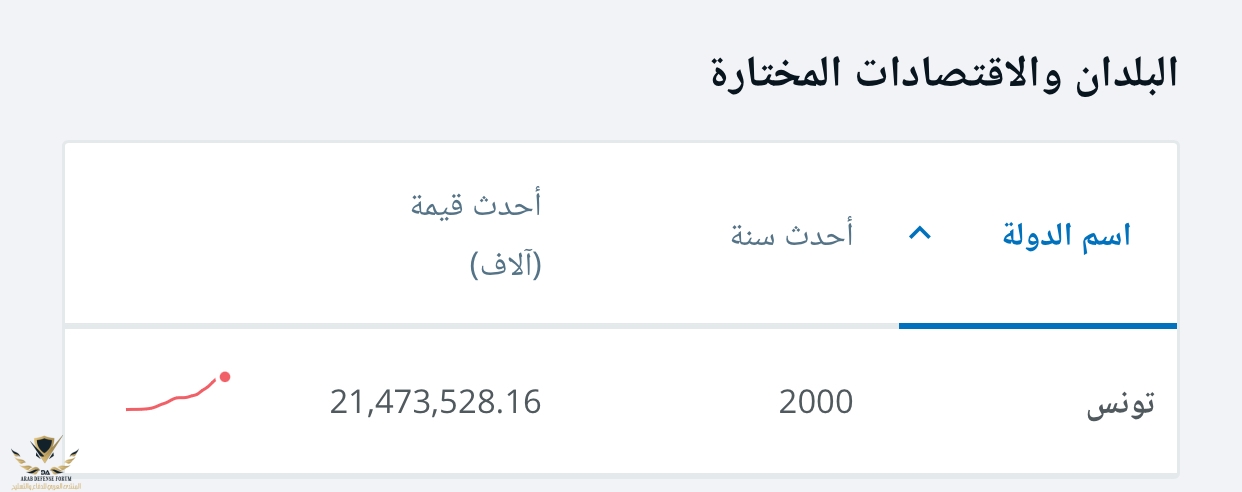Sort table by أحدث قيمة column
The height and width of the screenshot is (492, 1242).
coord(477,236)
